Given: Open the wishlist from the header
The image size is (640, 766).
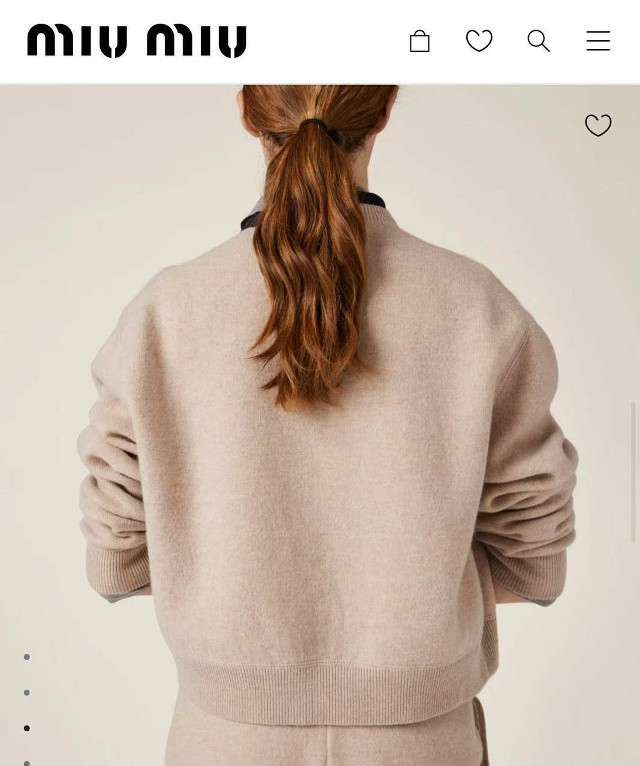Looking at the screenshot, I should click(479, 41).
